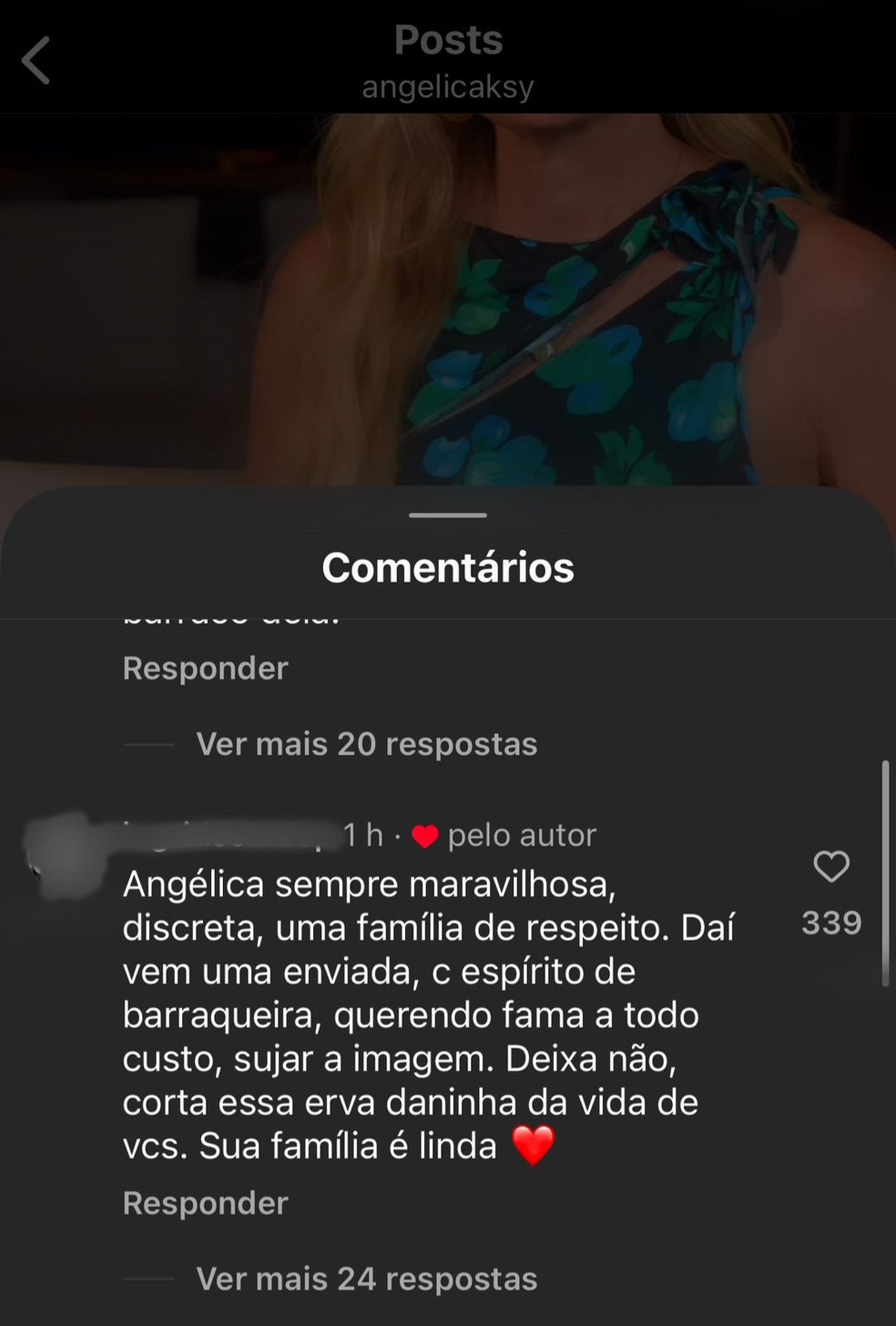
Task: Like the comment about Angélica sempre maravilhosa
Action: coord(830,866)
